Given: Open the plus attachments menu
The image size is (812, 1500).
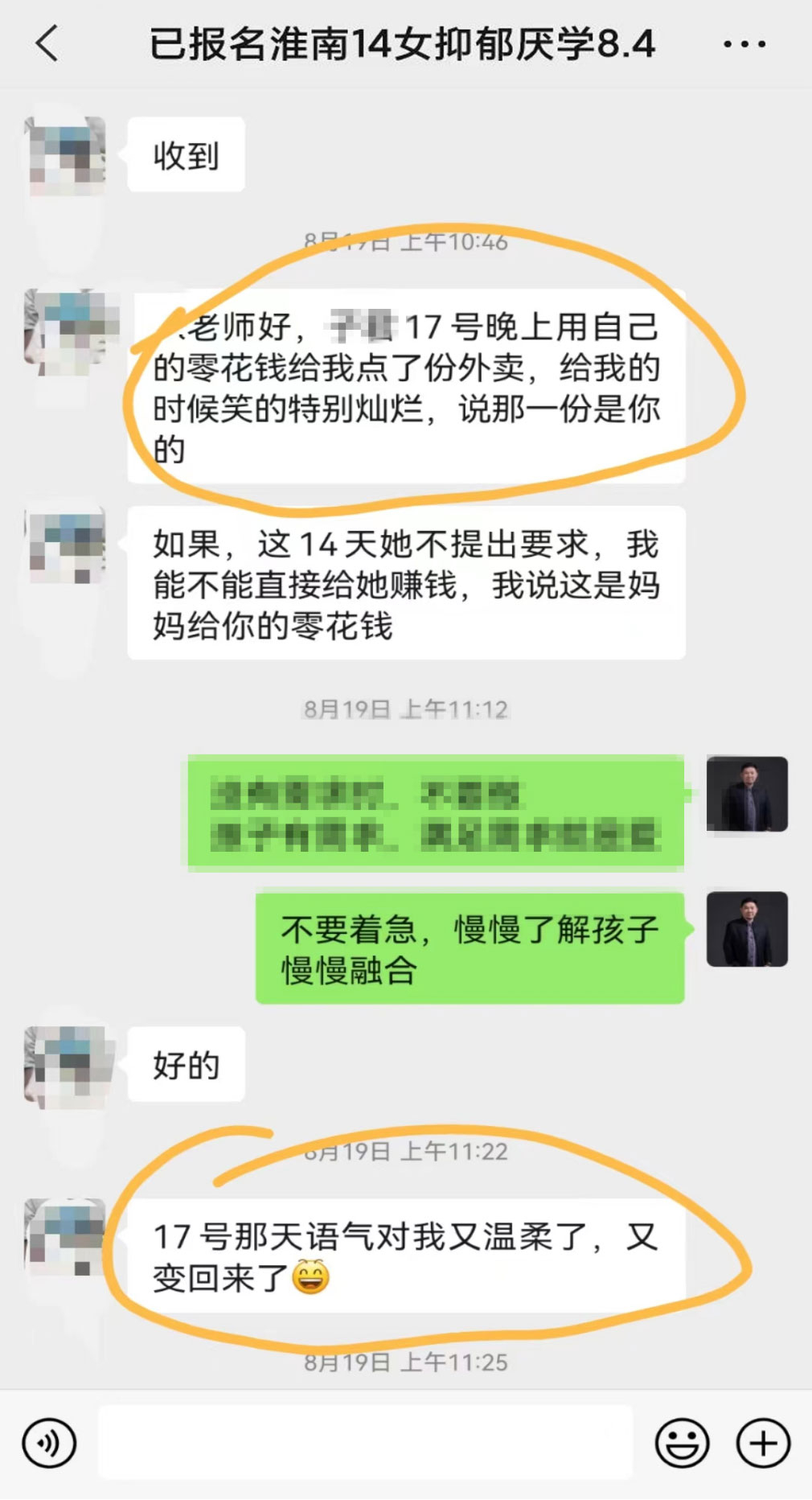Looking at the screenshot, I should (762, 1444).
